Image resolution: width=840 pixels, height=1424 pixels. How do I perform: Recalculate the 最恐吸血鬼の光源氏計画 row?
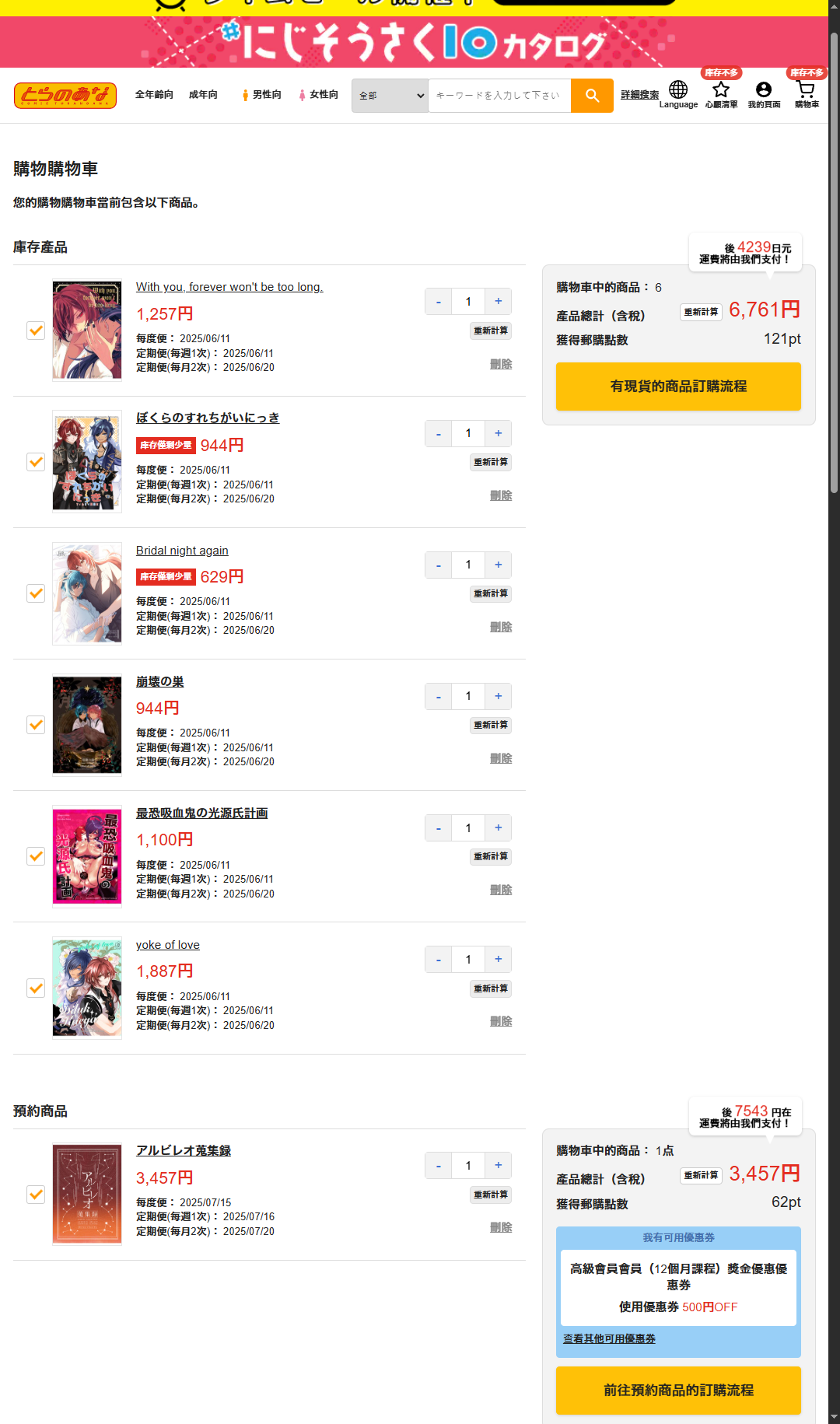point(491,856)
